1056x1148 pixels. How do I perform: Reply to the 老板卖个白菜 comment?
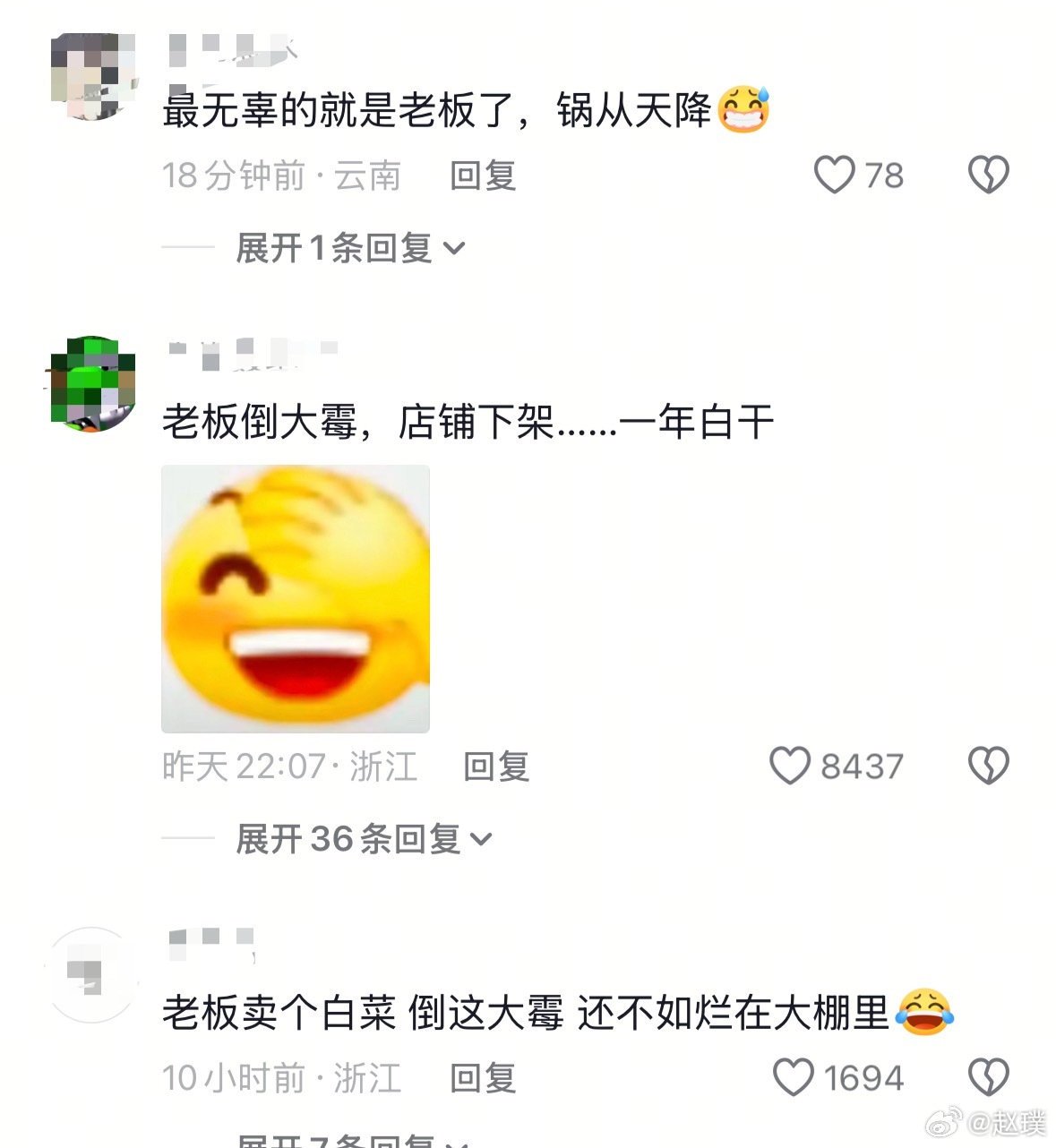coord(483,1078)
